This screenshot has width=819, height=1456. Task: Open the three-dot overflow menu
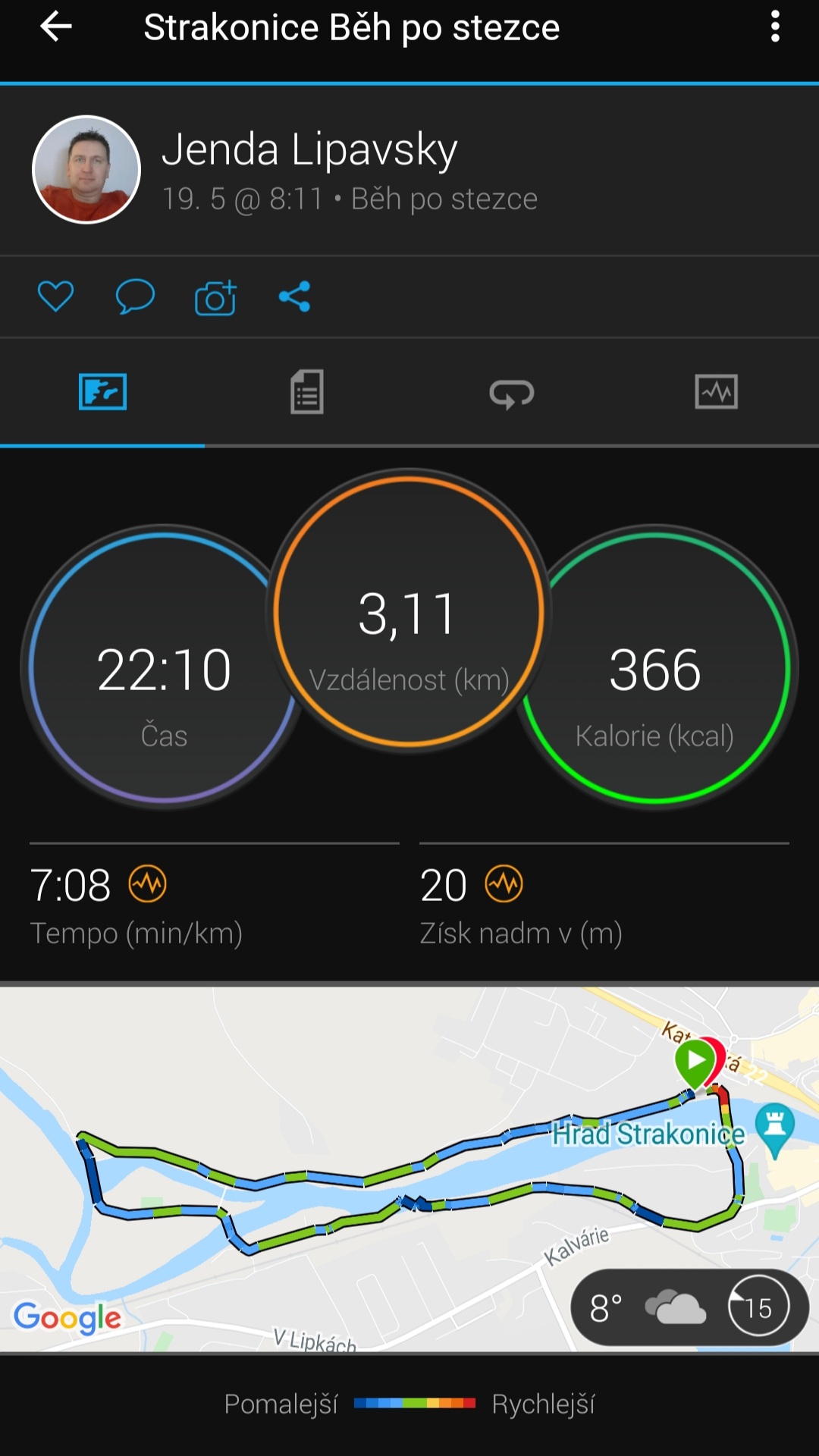pyautogui.click(x=774, y=27)
